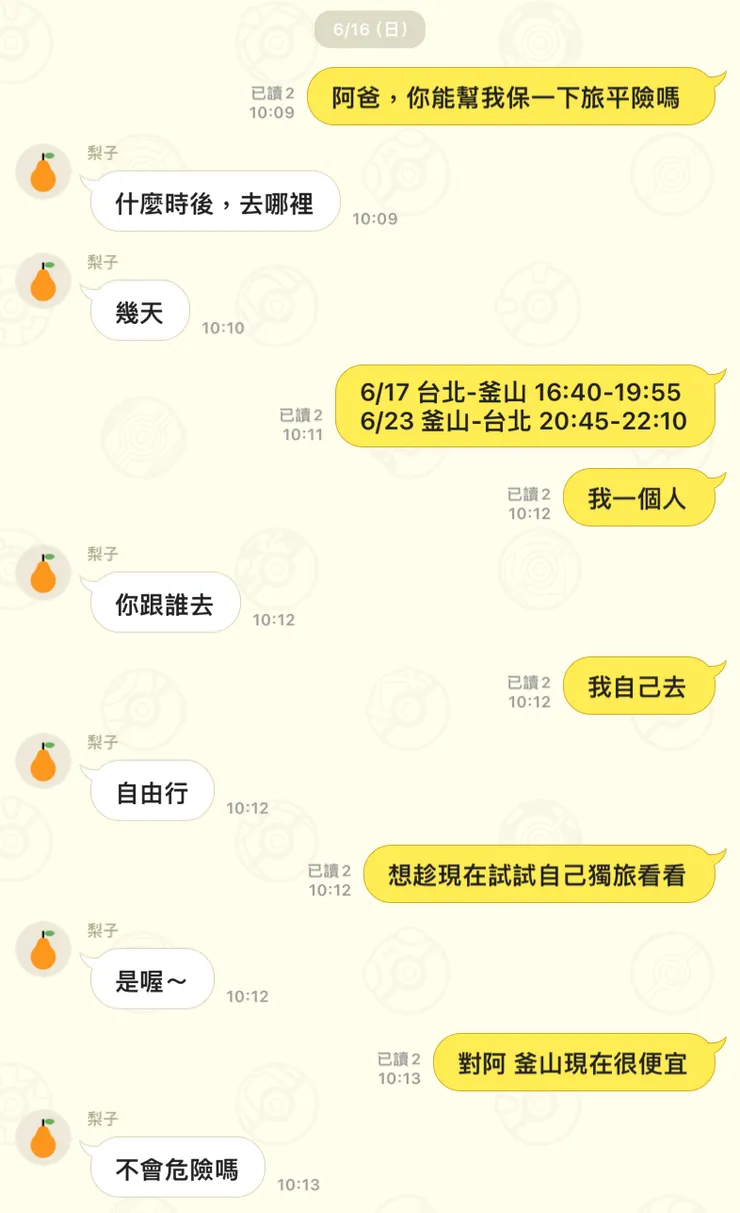Open the avatar next to 你跟誰去
This screenshot has height=1213, width=740.
point(43,572)
